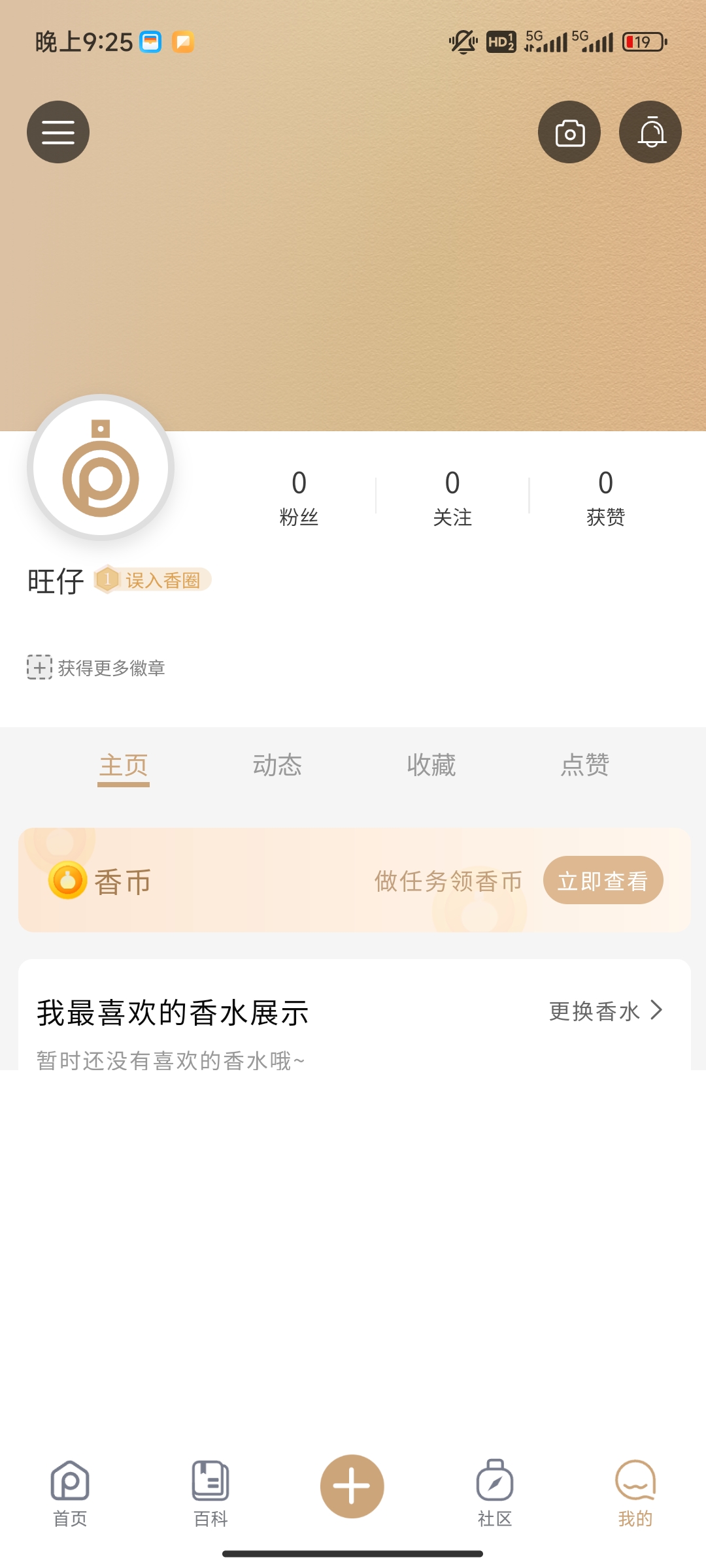
Task: Tap the profile avatar
Action: coord(101,468)
